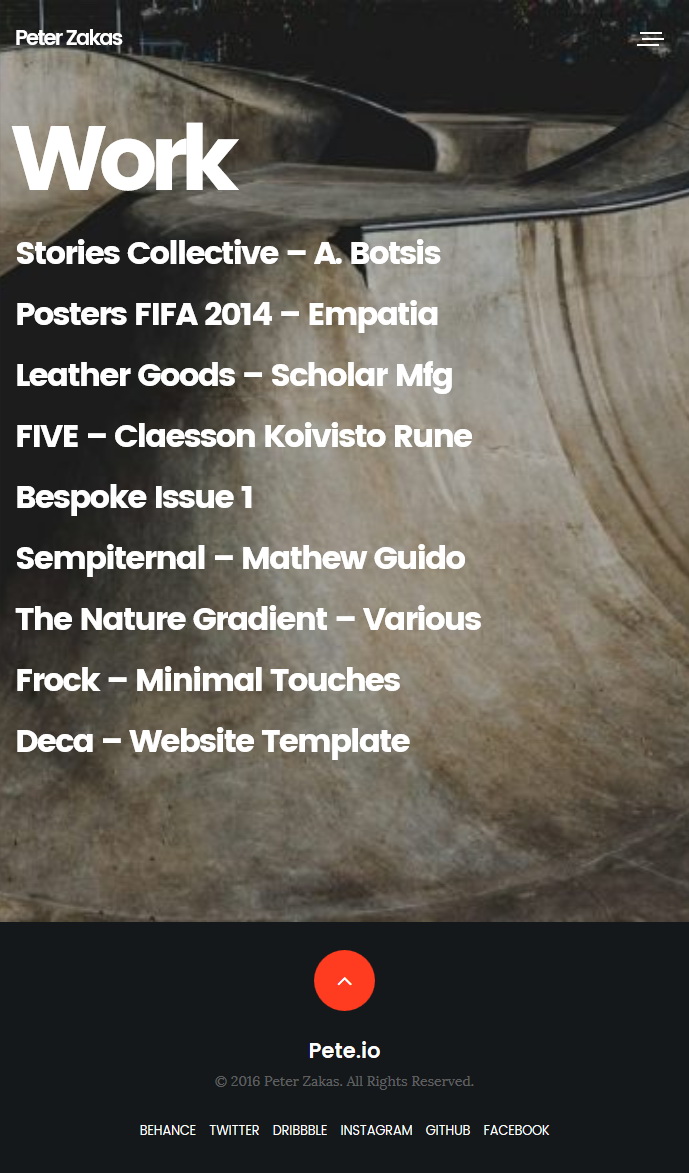Image resolution: width=689 pixels, height=1173 pixels.
Task: Go to the Twitter link
Action: coord(234,1130)
